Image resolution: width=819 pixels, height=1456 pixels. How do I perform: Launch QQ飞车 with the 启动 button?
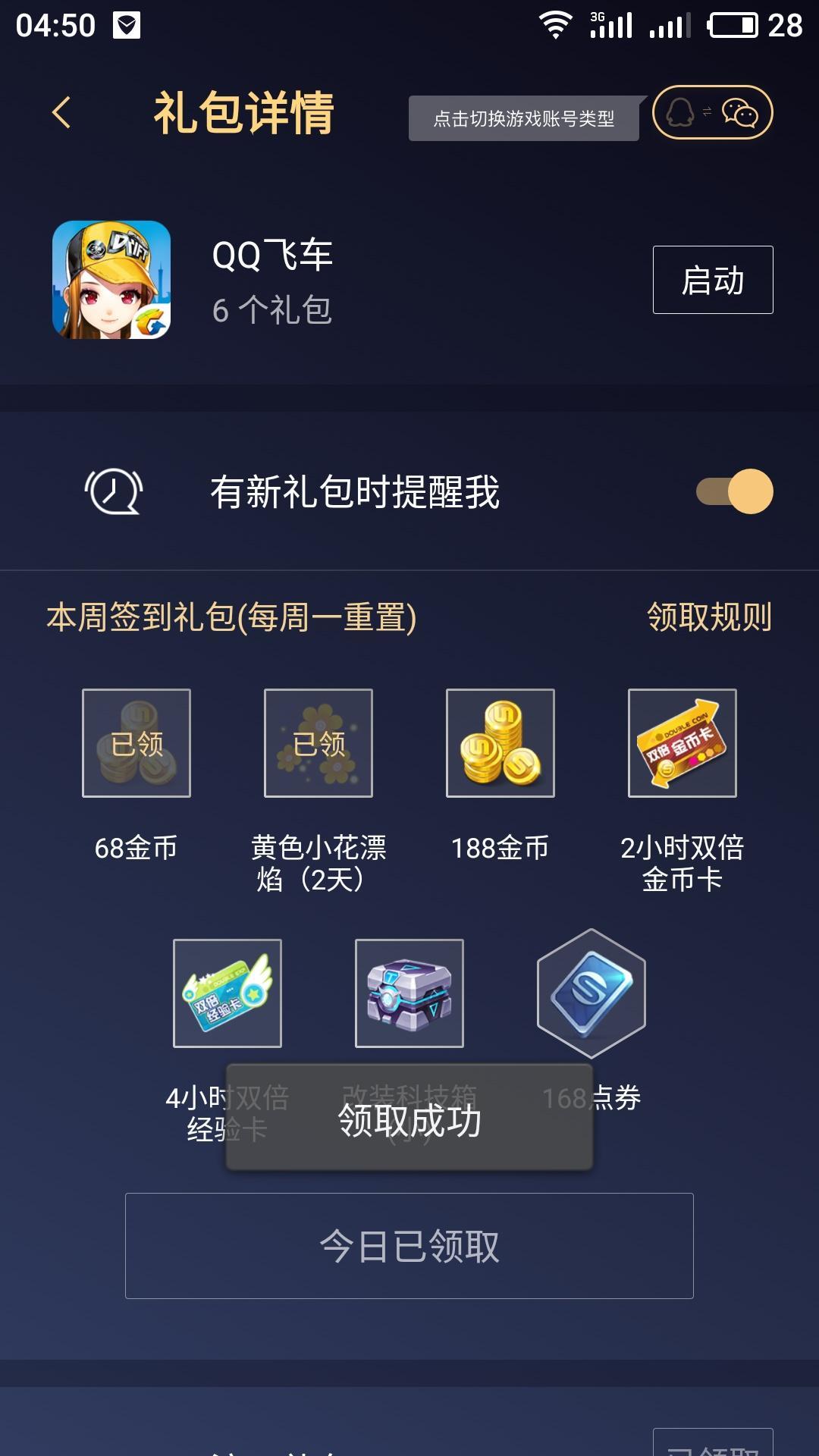coord(712,280)
